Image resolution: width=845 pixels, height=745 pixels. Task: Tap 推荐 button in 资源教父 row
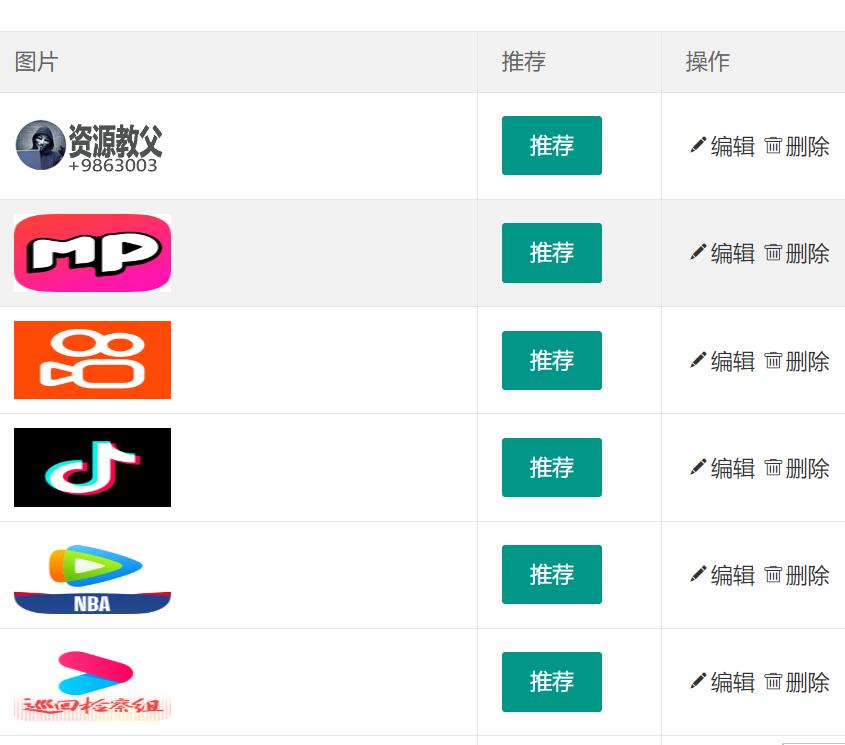pos(551,146)
